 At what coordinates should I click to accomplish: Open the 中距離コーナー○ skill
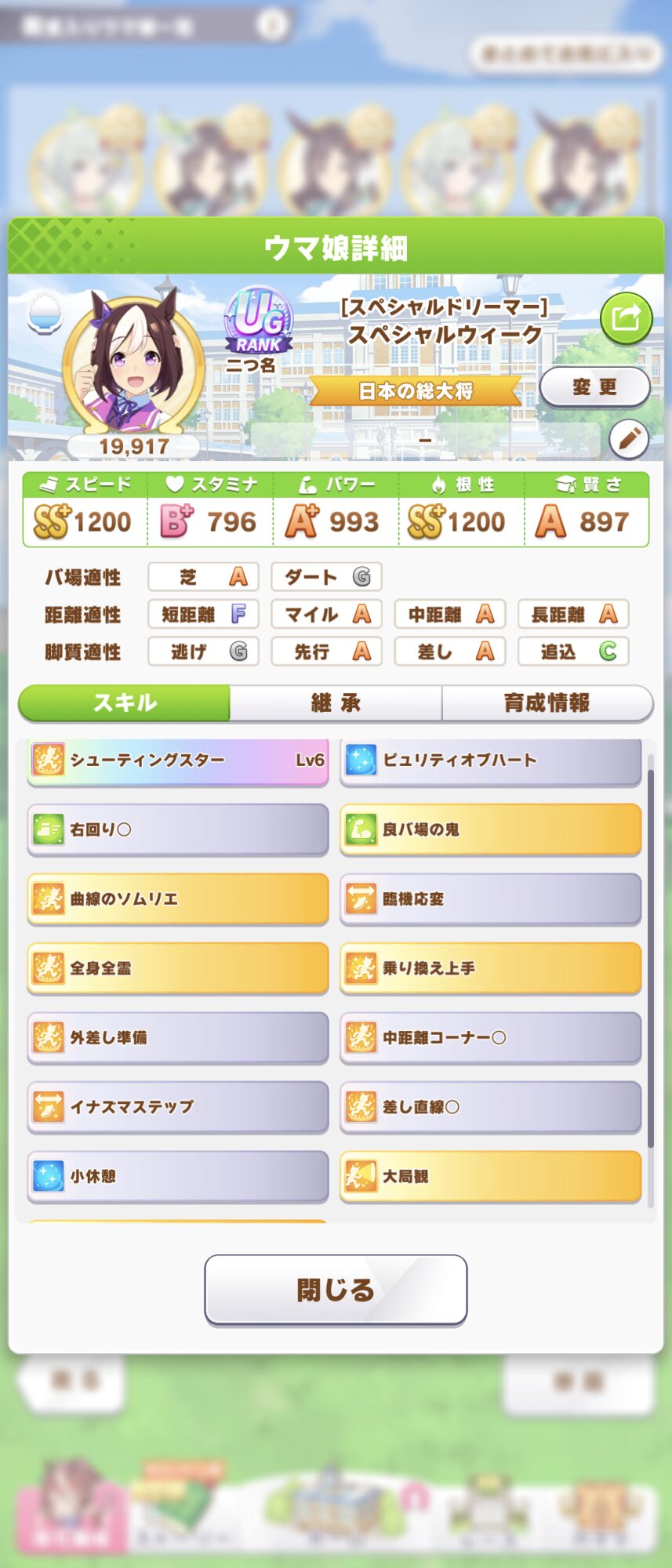pos(490,1037)
